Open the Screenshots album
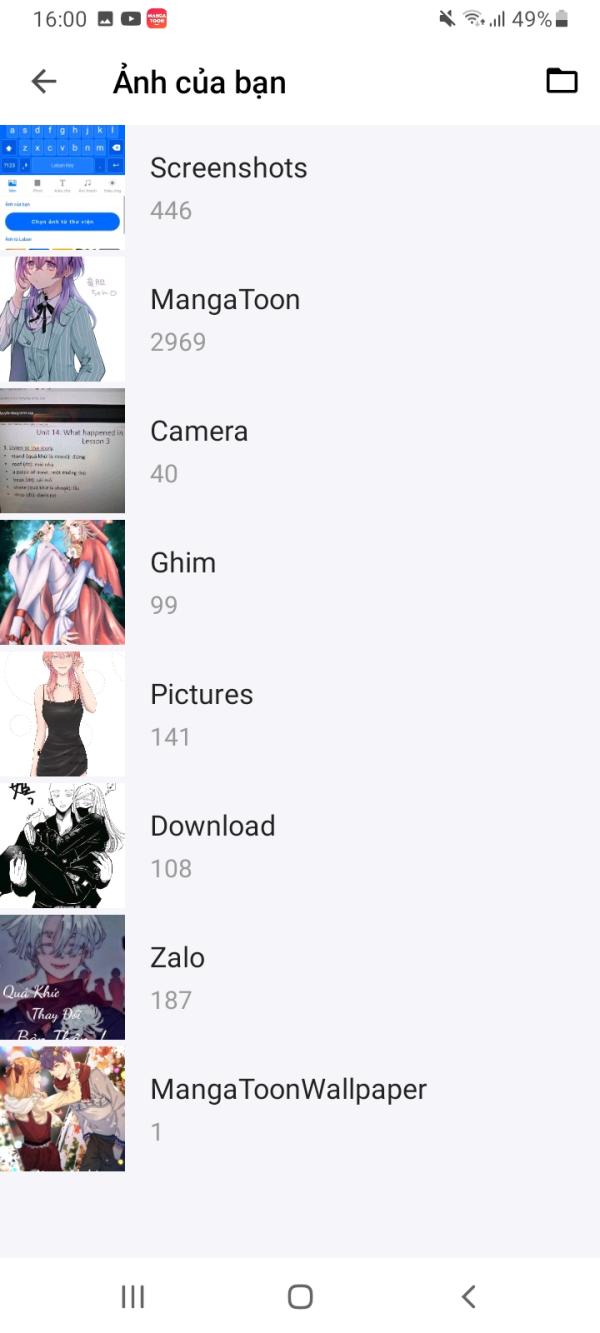Viewport: 600px width, 1333px height. pyautogui.click(x=300, y=188)
